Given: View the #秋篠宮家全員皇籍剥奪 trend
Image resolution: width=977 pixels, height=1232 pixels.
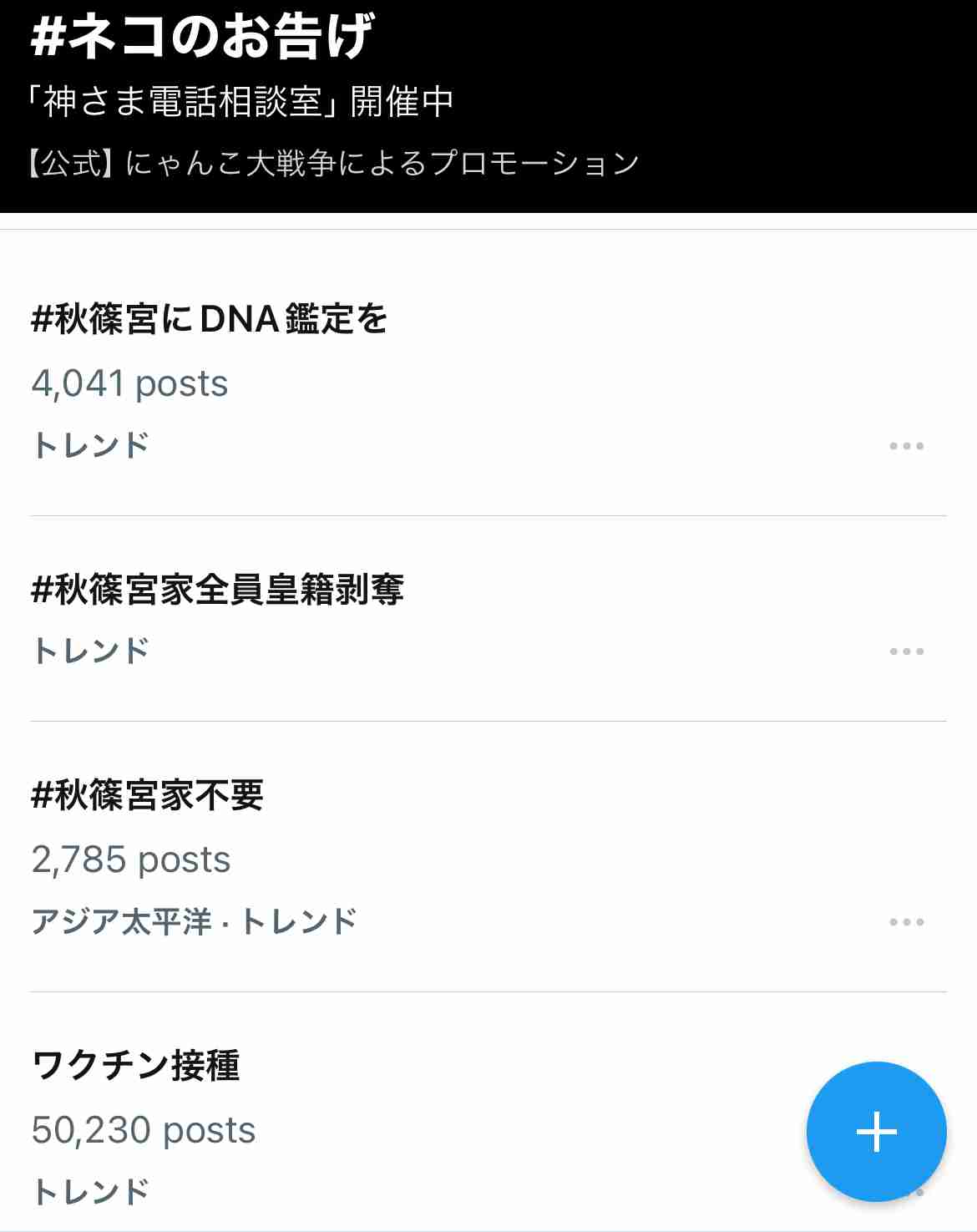Looking at the screenshot, I should (218, 590).
